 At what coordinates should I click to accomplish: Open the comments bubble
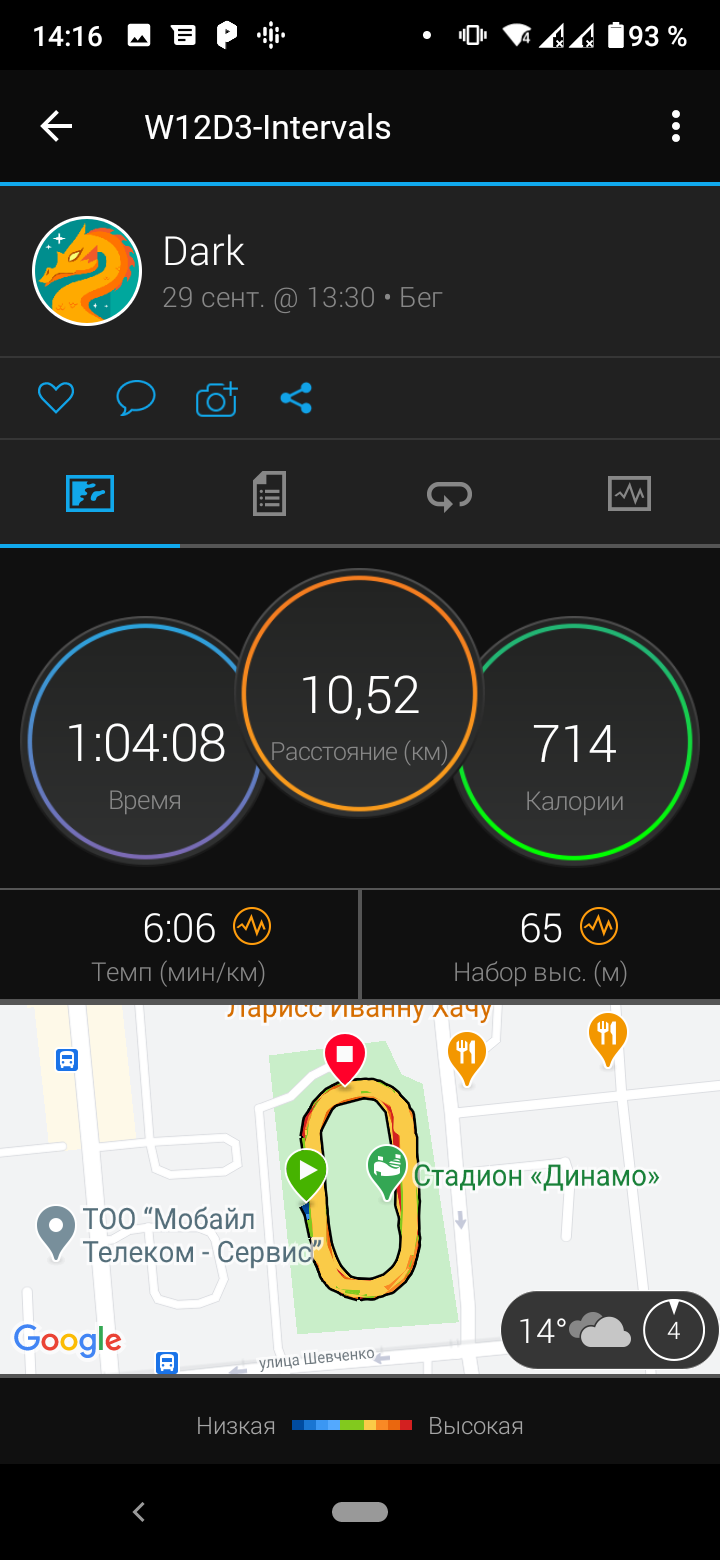pyautogui.click(x=136, y=399)
